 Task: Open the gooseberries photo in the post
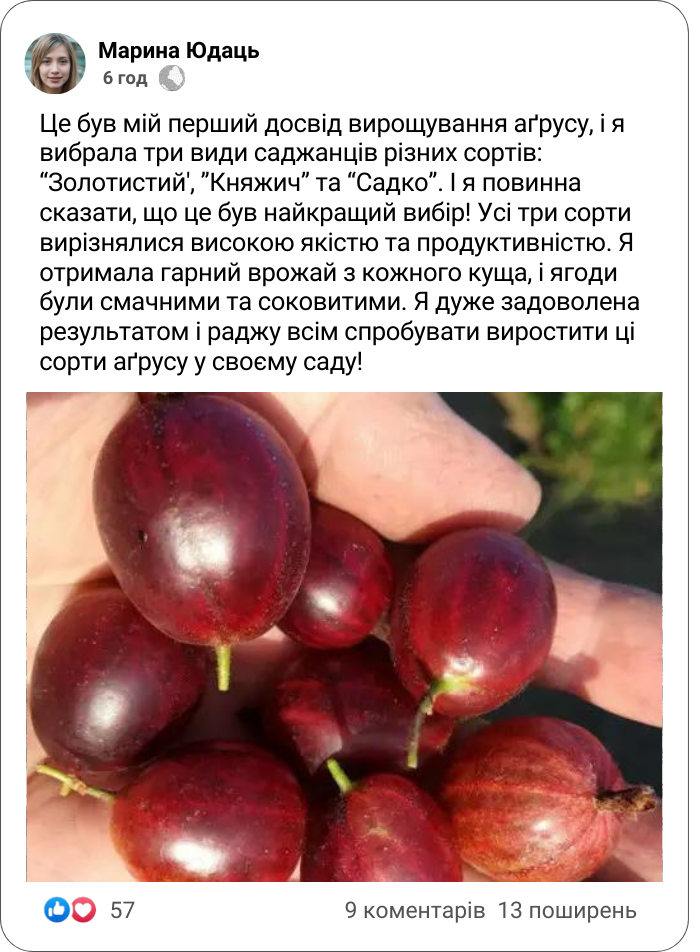(x=344, y=636)
